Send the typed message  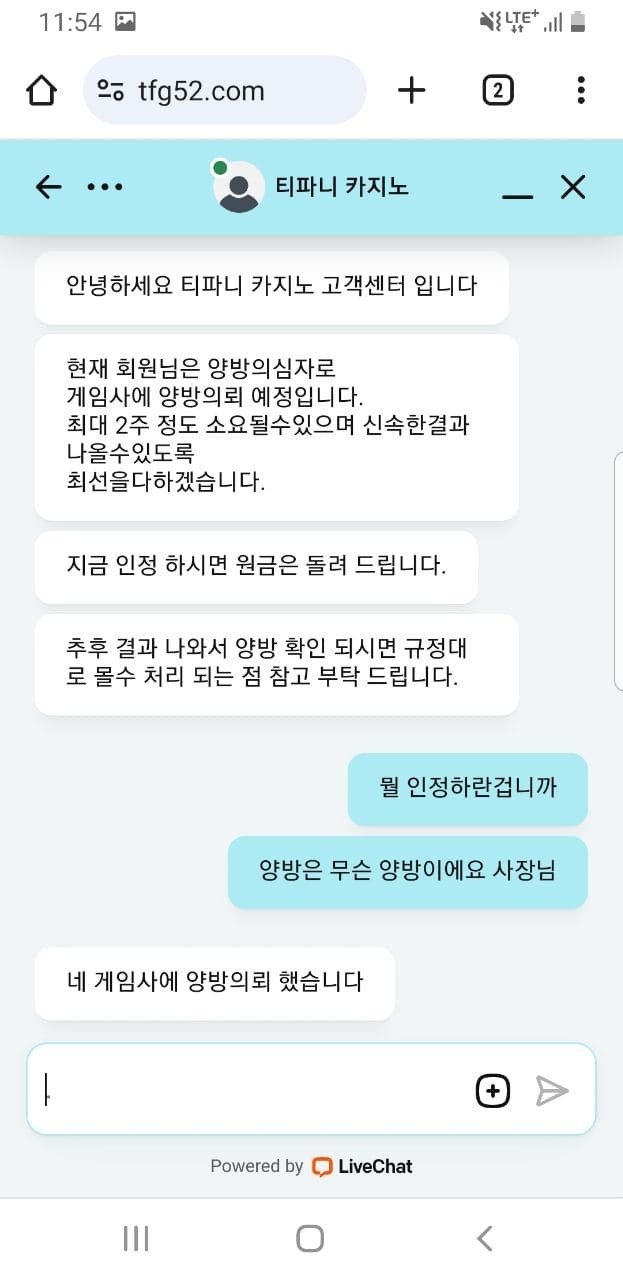point(551,1091)
